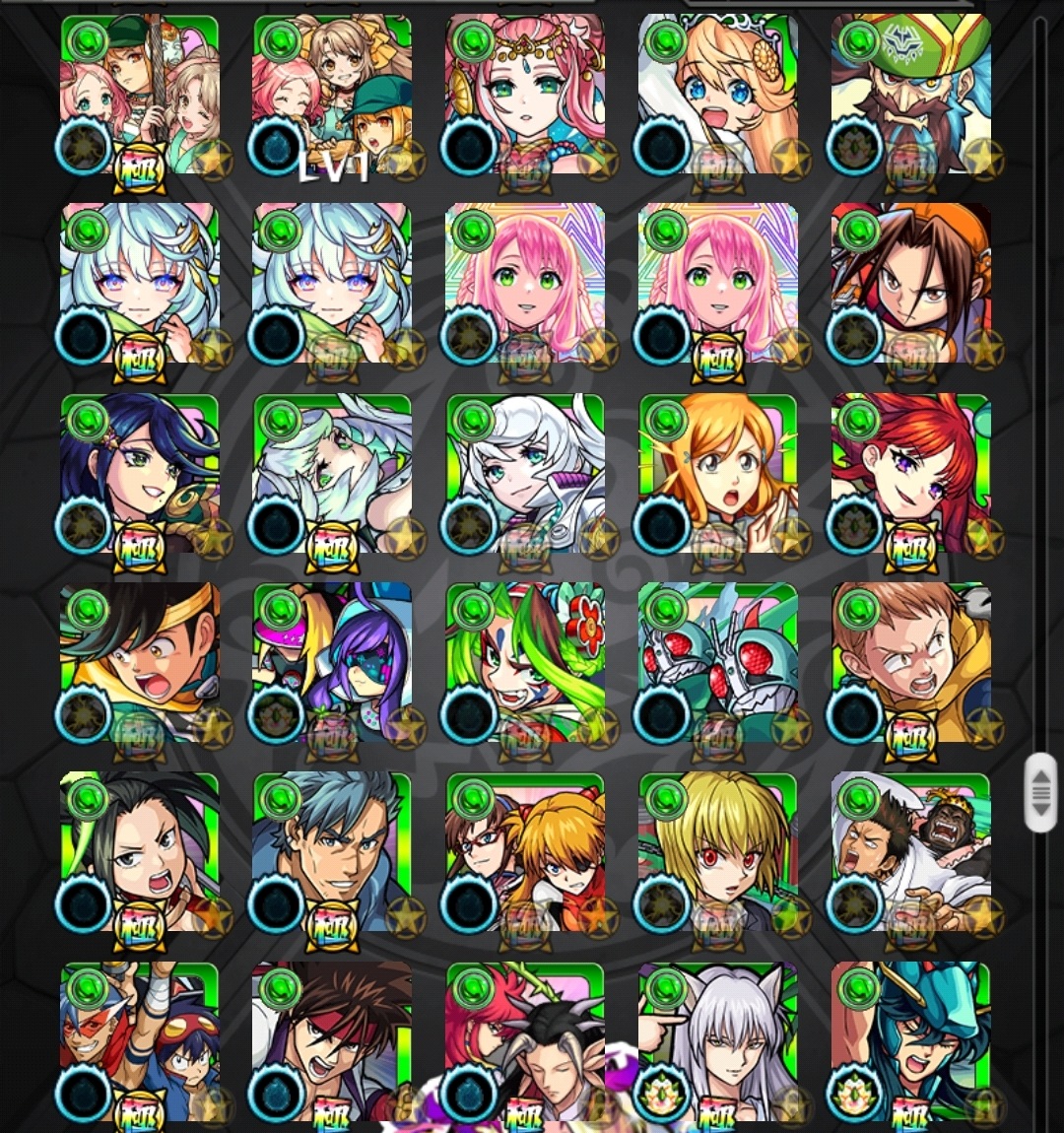The height and width of the screenshot is (1133, 1064).
Task: Tap the masked riders with red eyes
Action: tap(718, 663)
